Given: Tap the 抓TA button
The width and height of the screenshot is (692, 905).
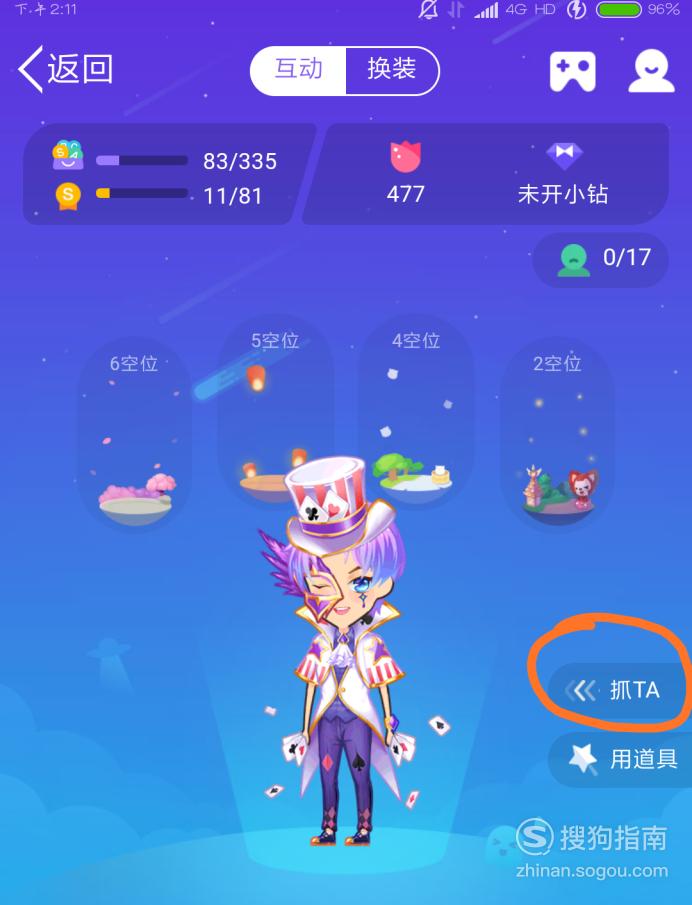Looking at the screenshot, I should pyautogui.click(x=618, y=690).
